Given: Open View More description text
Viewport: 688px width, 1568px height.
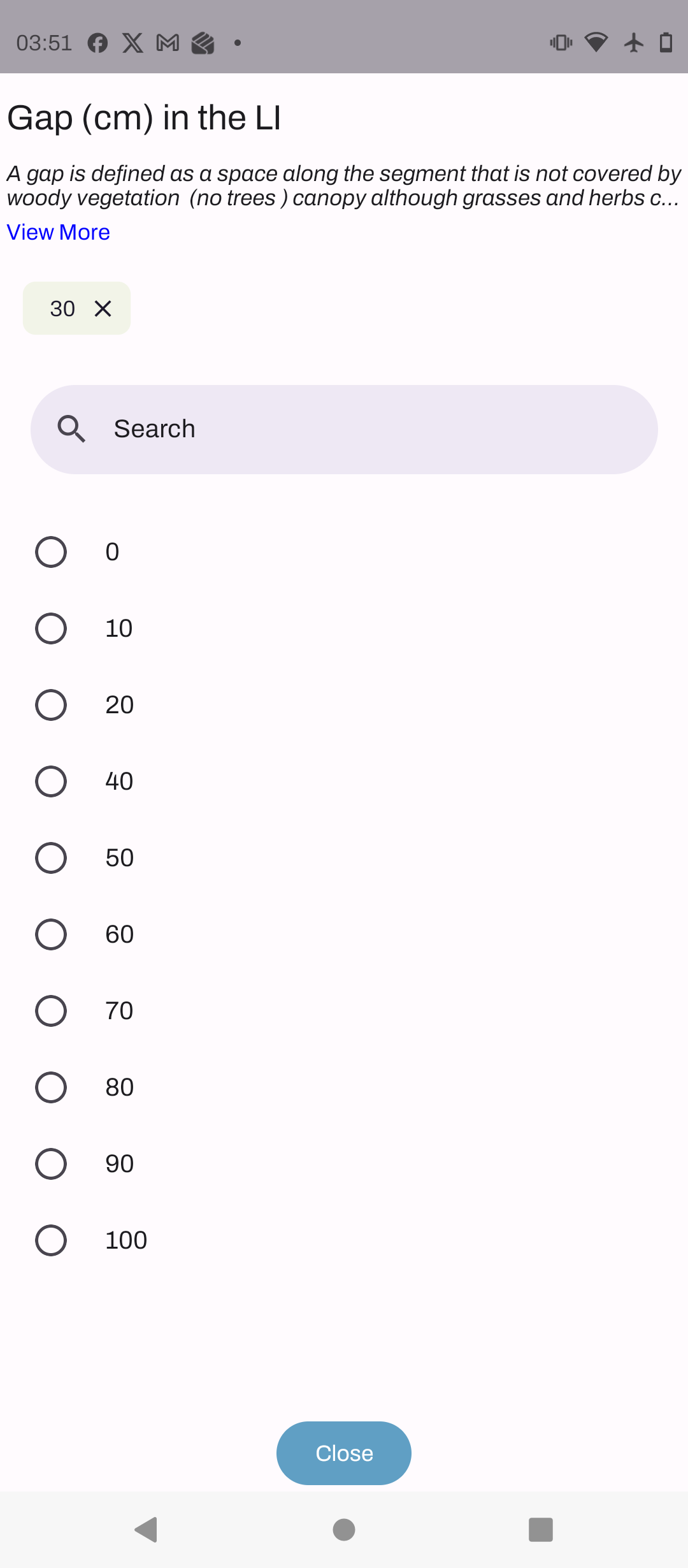Looking at the screenshot, I should click(58, 232).
